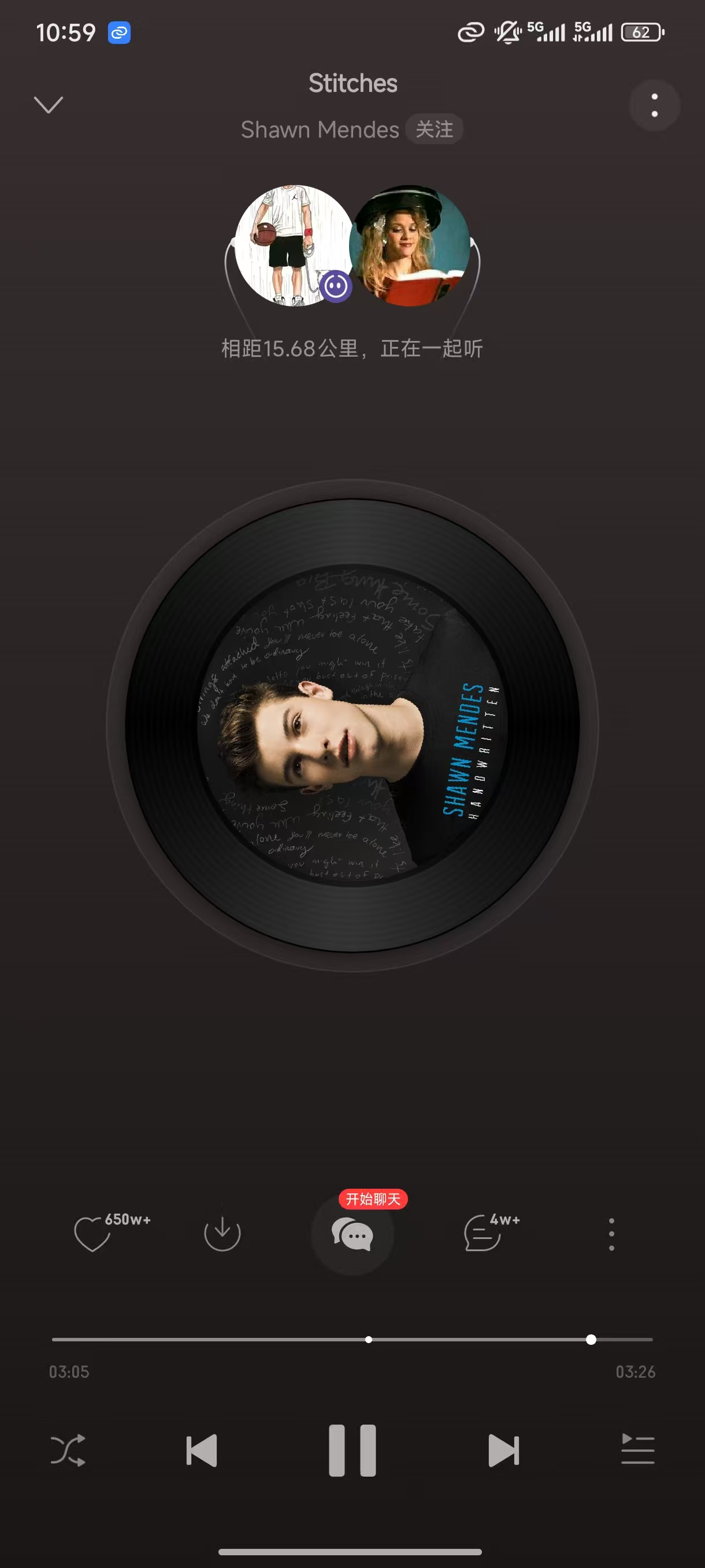This screenshot has width=705, height=1568.
Task: Follow Shawn Mendes via 关注 button
Action: (x=434, y=129)
